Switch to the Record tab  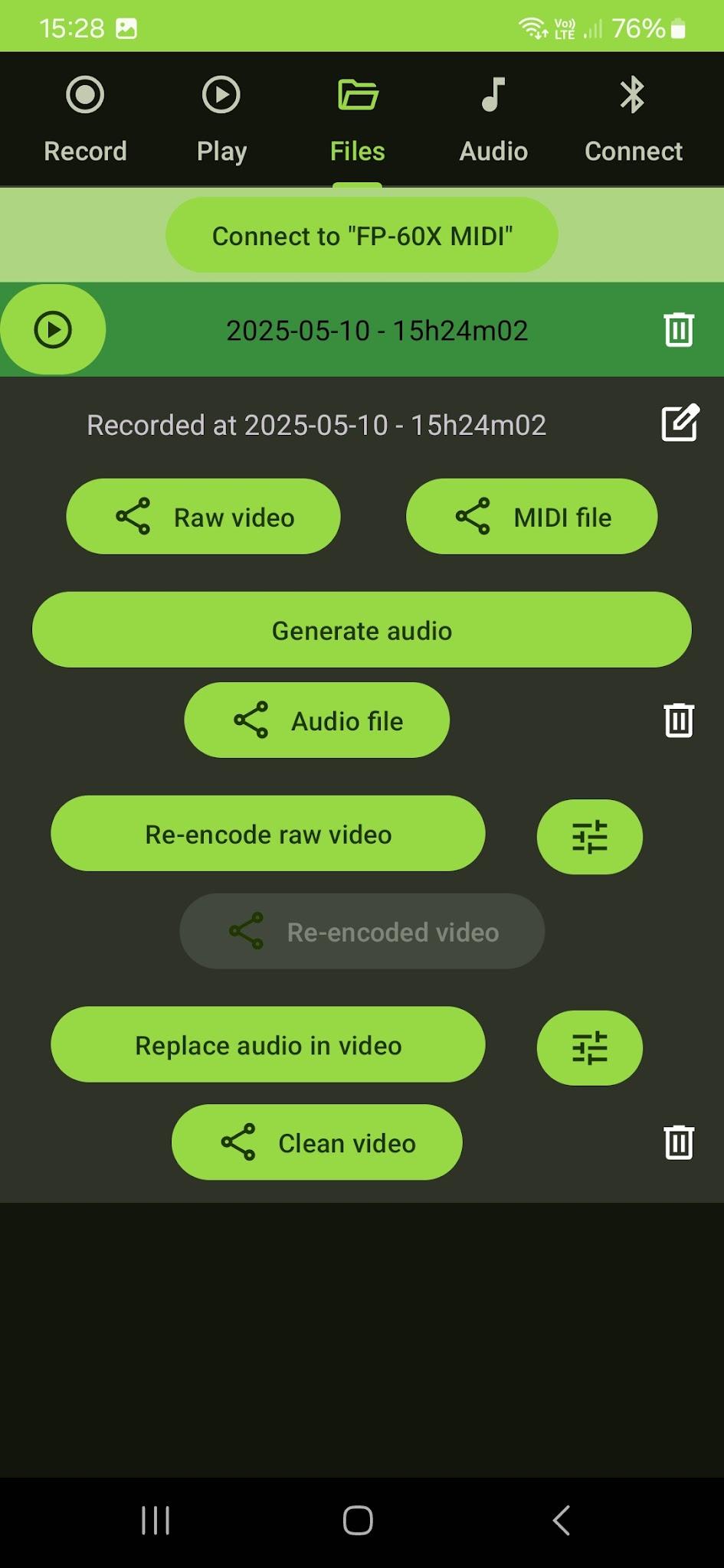86,119
